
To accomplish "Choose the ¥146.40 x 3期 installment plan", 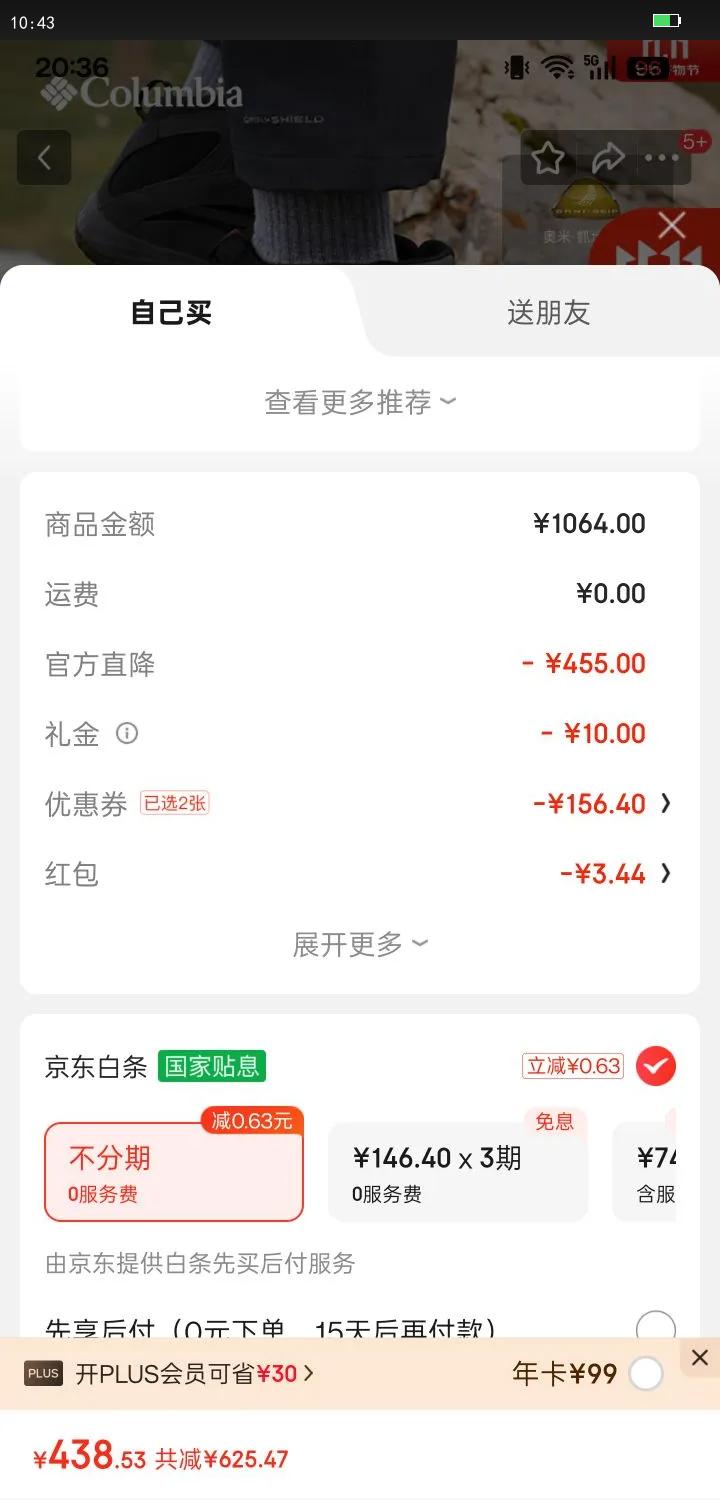I will [x=457, y=1172].
